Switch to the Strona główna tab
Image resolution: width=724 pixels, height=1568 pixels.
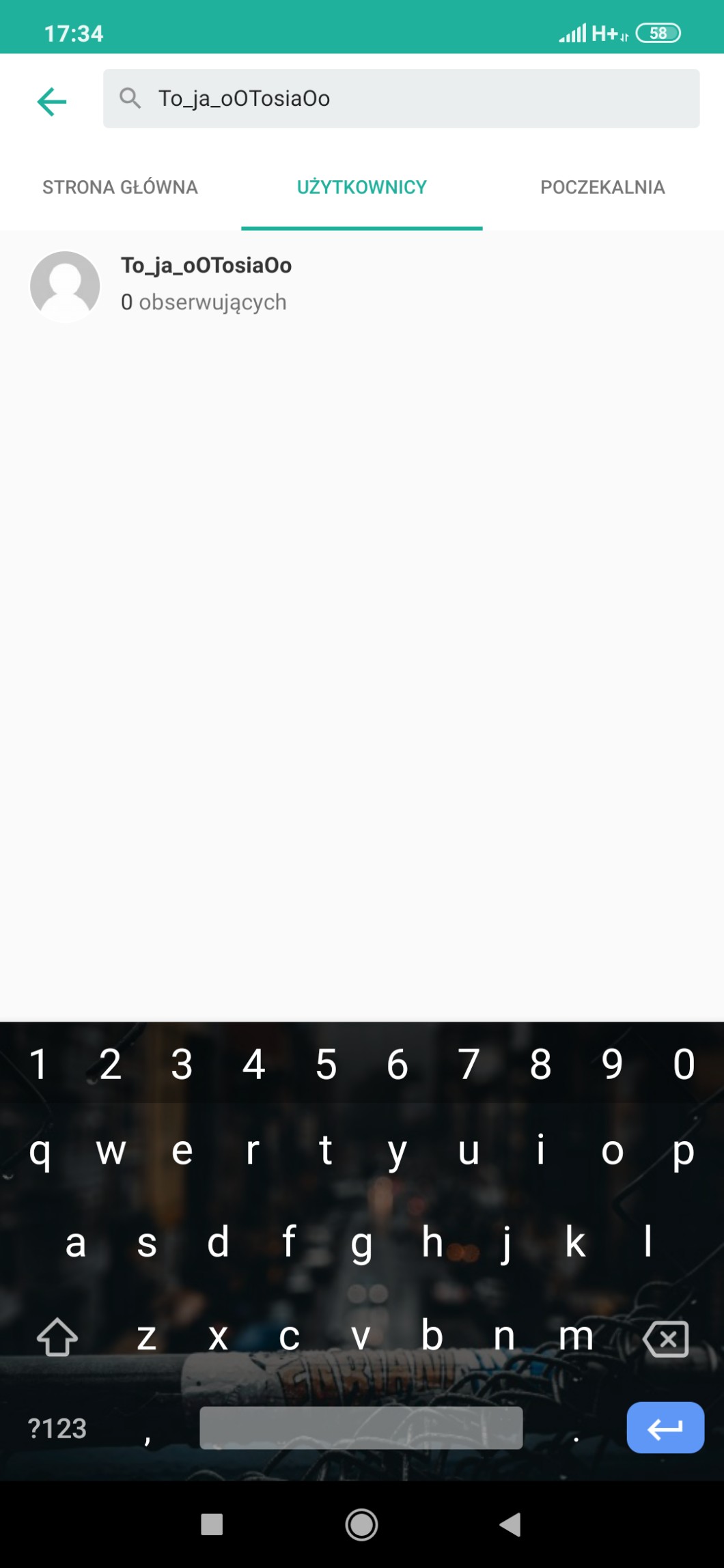120,187
